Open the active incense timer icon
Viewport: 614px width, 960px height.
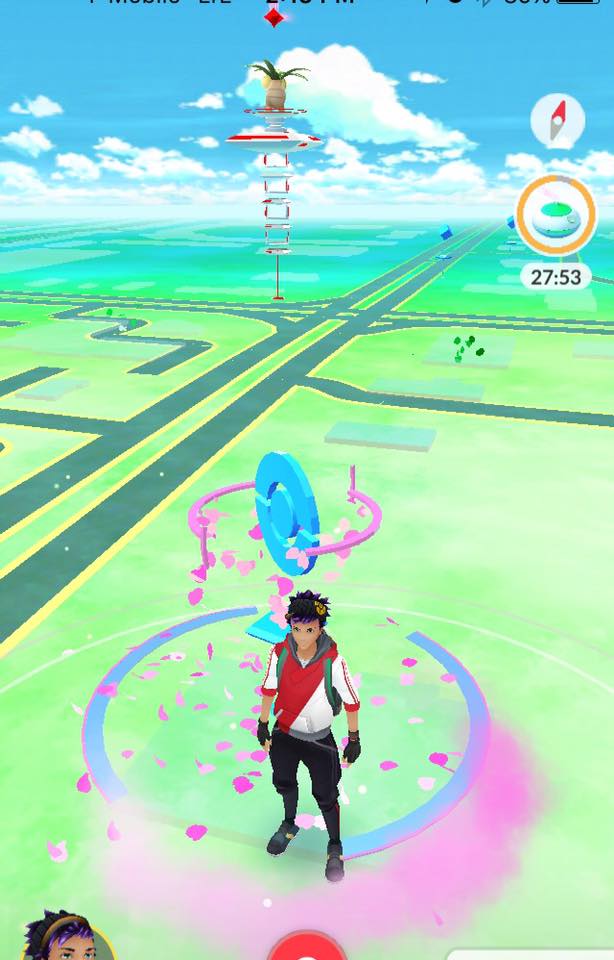point(556,217)
